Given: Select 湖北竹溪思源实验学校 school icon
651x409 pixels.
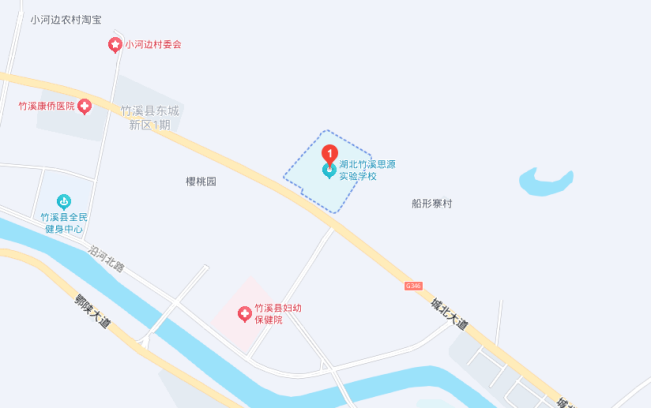Looking at the screenshot, I should (329, 171).
